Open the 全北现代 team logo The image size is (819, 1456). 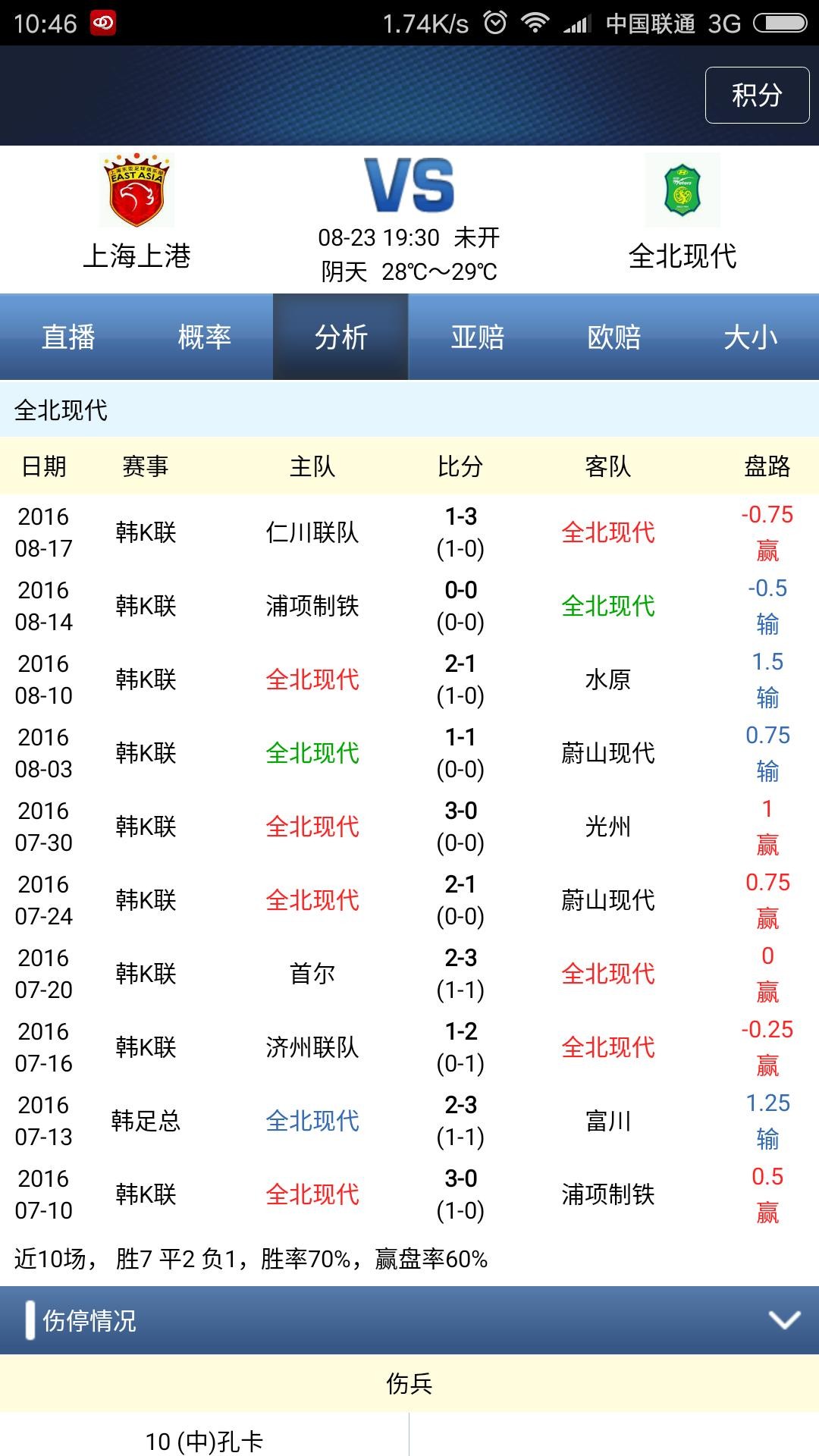click(x=682, y=190)
